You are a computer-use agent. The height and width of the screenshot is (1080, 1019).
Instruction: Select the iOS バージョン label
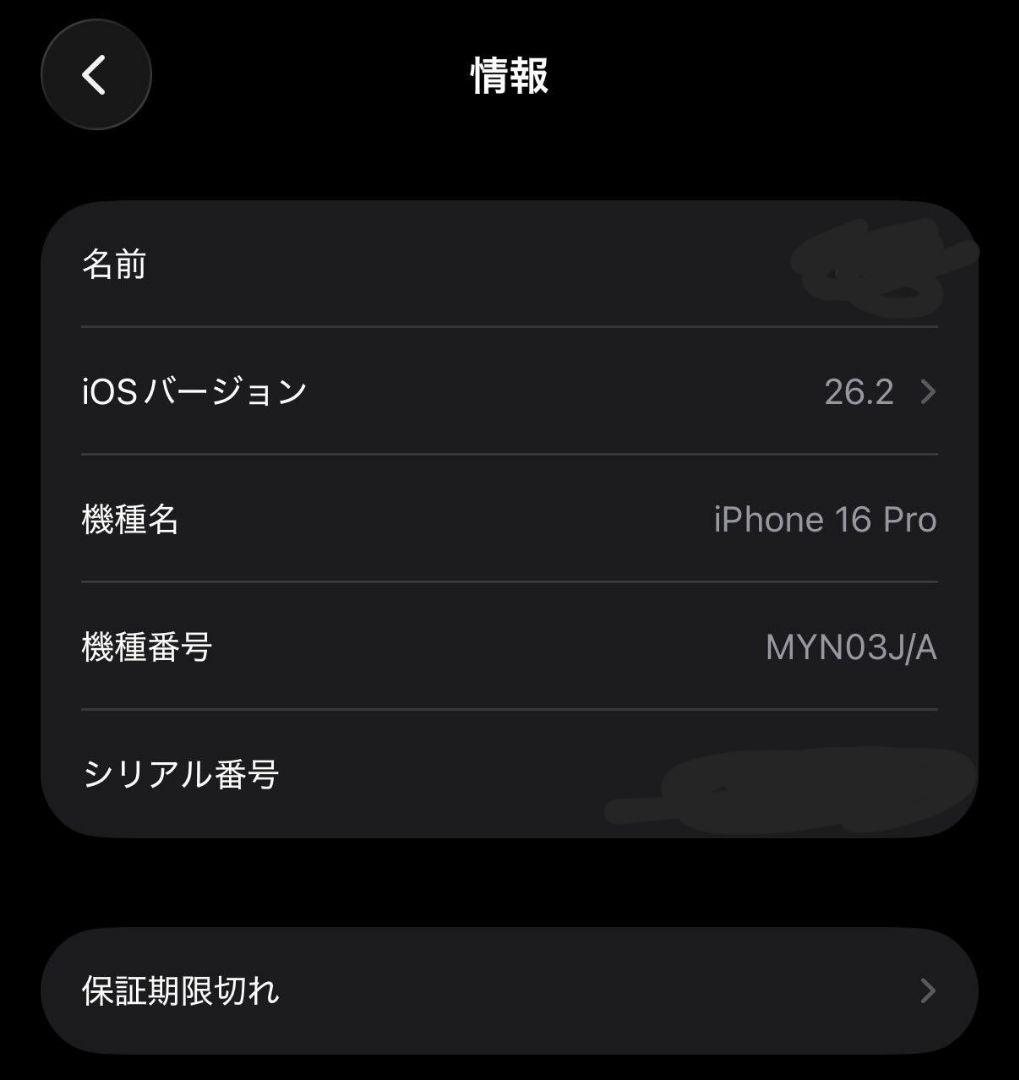tap(192, 392)
